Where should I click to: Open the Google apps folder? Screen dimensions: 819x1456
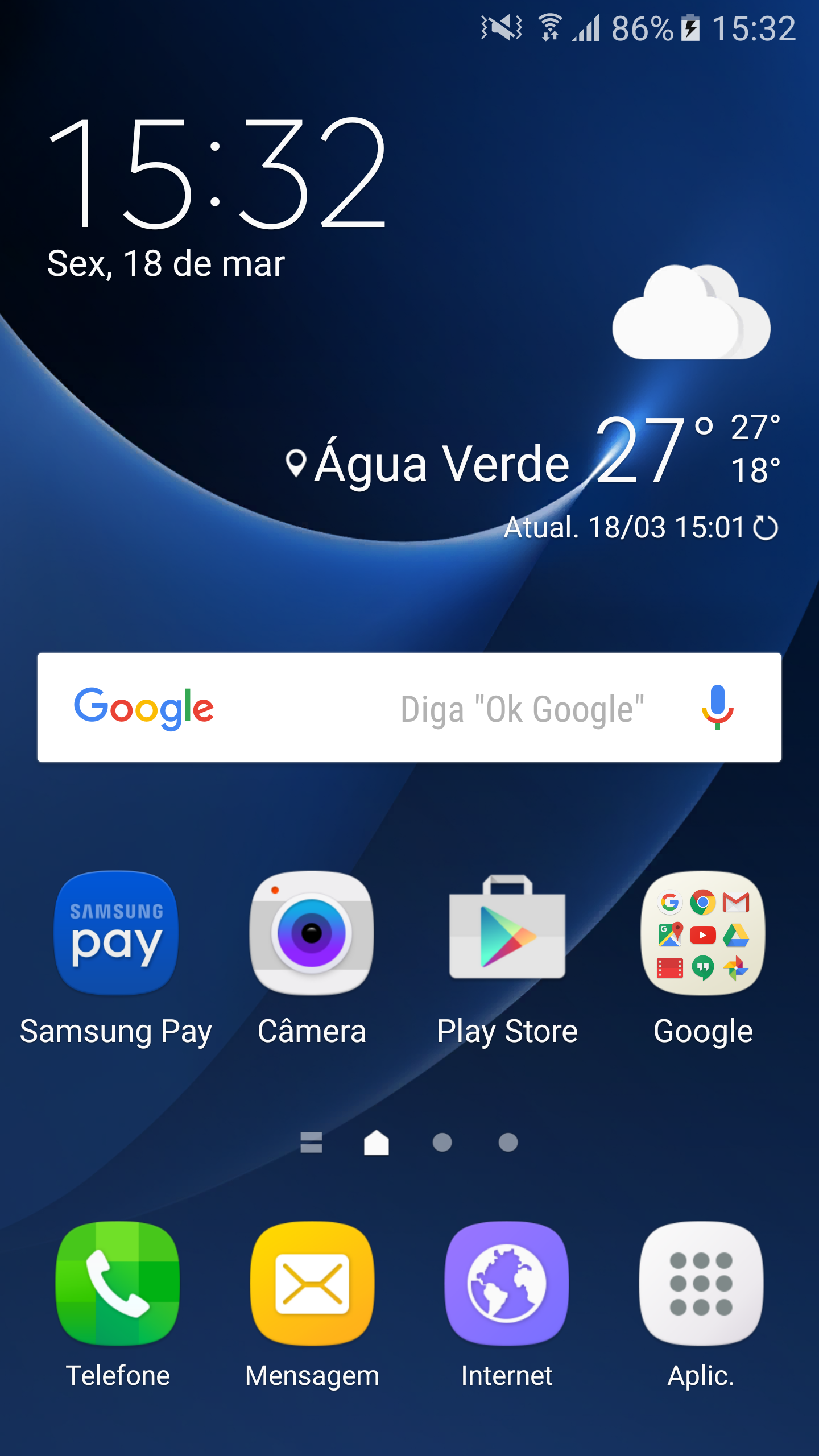pyautogui.click(x=703, y=933)
